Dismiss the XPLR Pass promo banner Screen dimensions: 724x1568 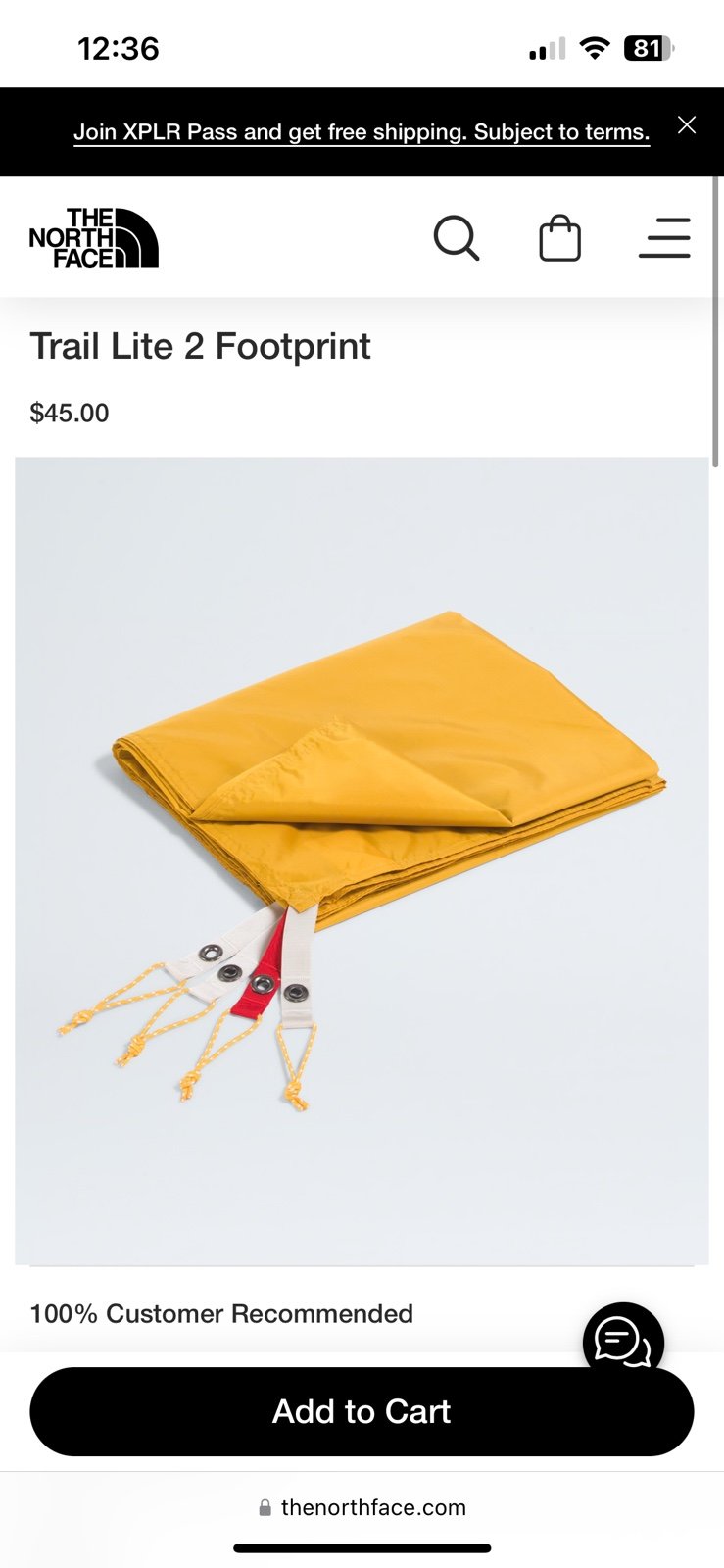(x=687, y=125)
